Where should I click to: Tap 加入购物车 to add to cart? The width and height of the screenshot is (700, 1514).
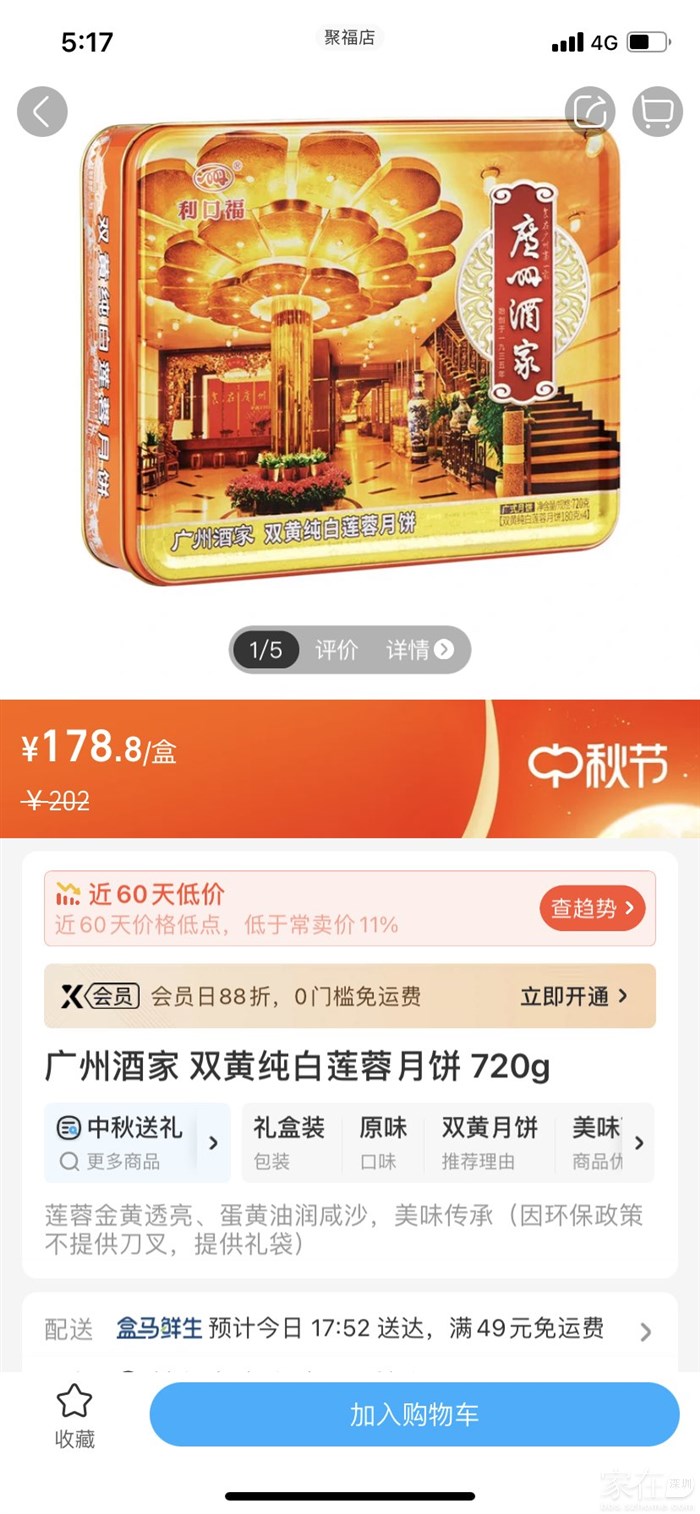click(x=414, y=1414)
